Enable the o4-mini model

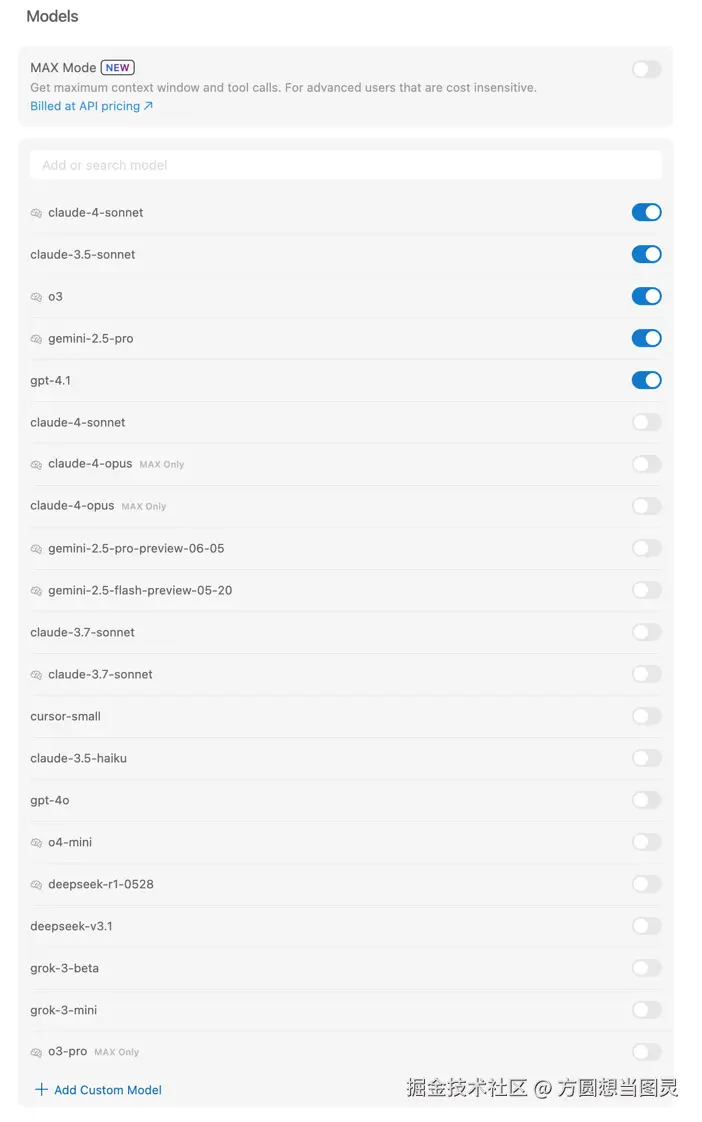coord(646,842)
